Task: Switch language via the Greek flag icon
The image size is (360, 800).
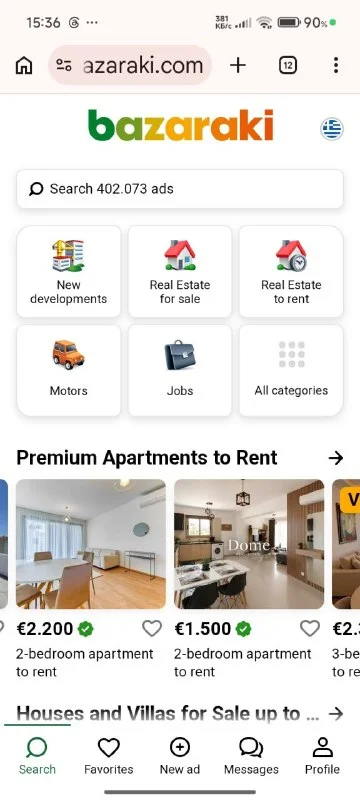Action: coord(331,129)
